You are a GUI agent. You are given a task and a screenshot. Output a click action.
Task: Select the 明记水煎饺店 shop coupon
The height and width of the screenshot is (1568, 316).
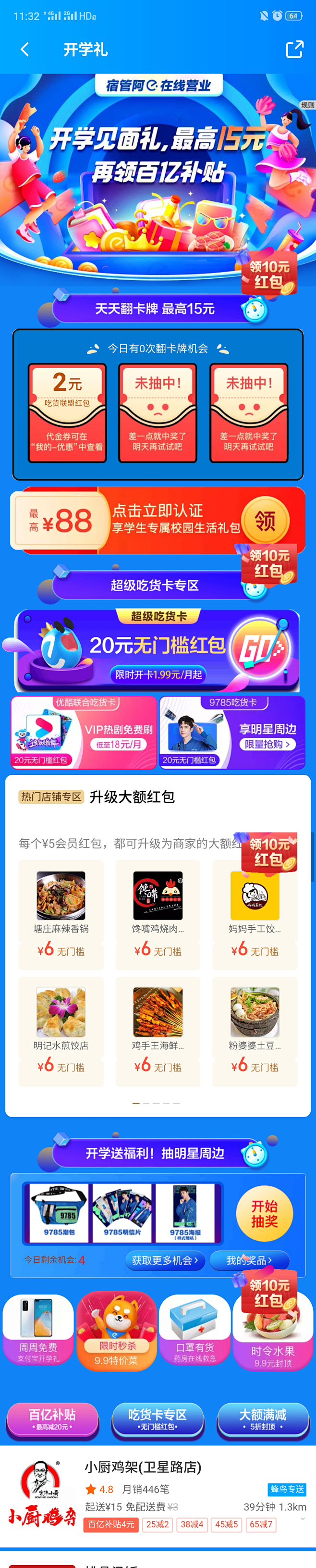coord(61,1031)
